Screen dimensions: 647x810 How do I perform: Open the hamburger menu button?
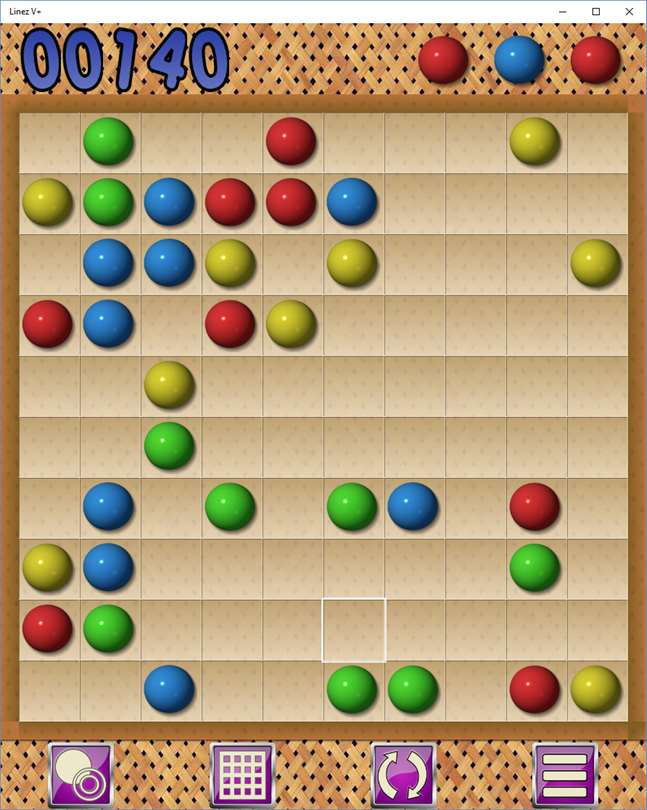coord(565,774)
